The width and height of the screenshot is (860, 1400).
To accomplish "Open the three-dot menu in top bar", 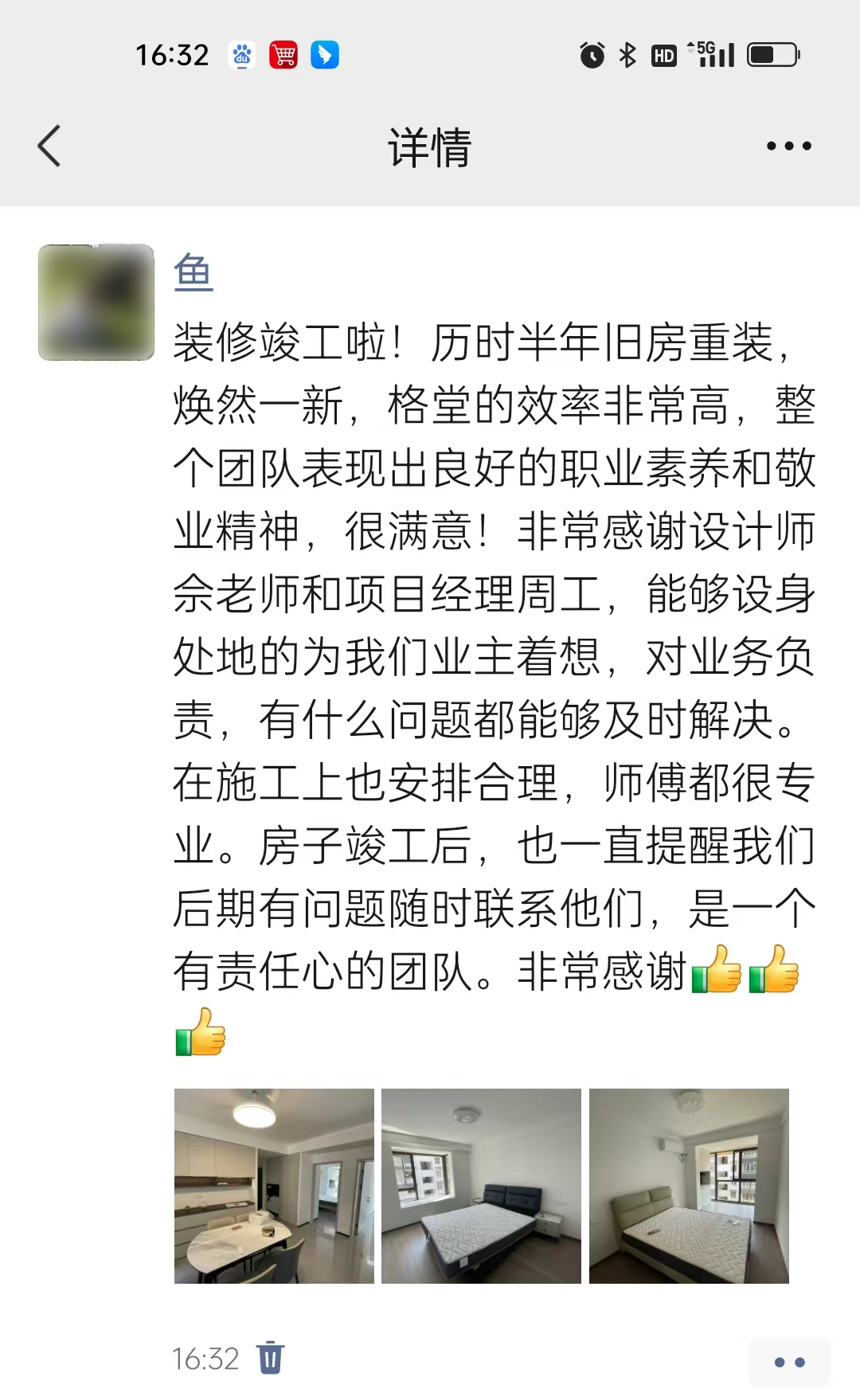I will [788, 147].
